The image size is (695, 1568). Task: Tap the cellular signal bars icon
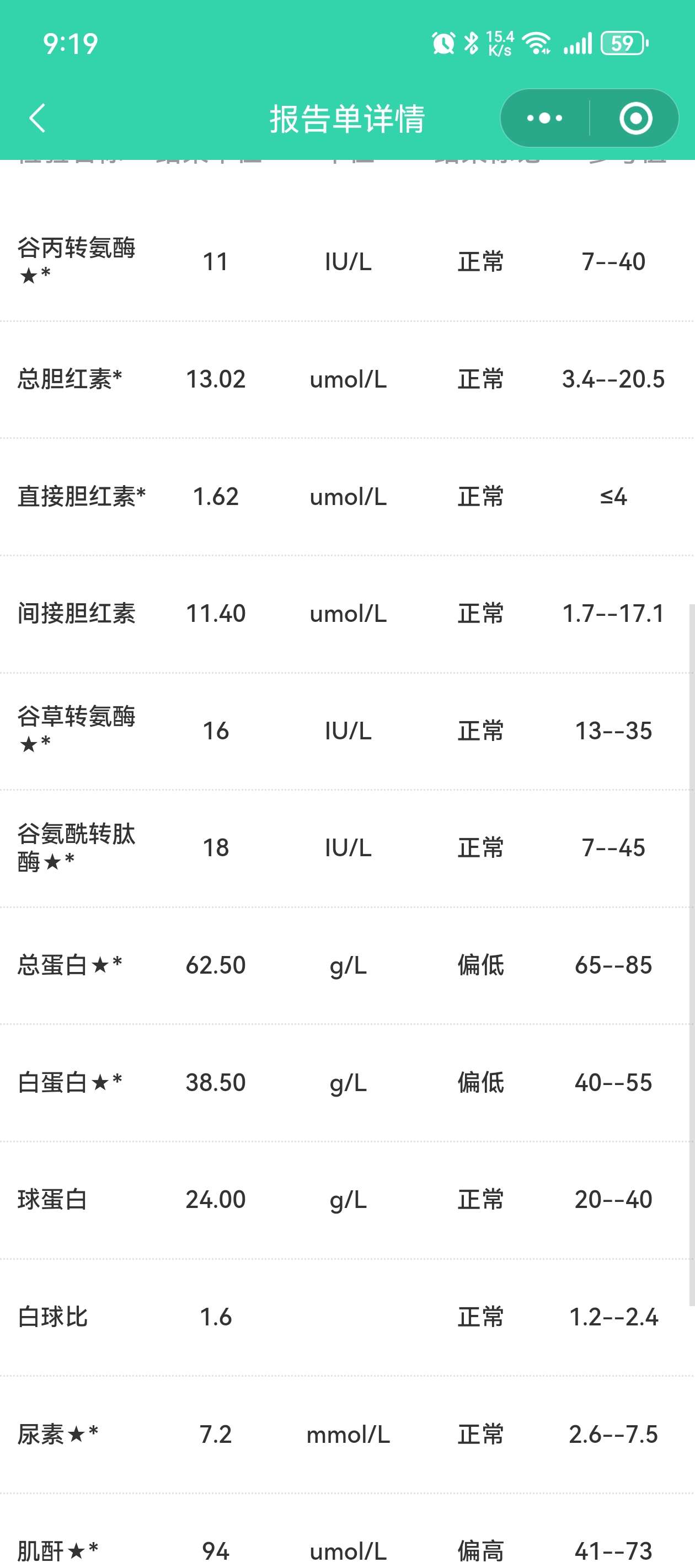[579, 41]
